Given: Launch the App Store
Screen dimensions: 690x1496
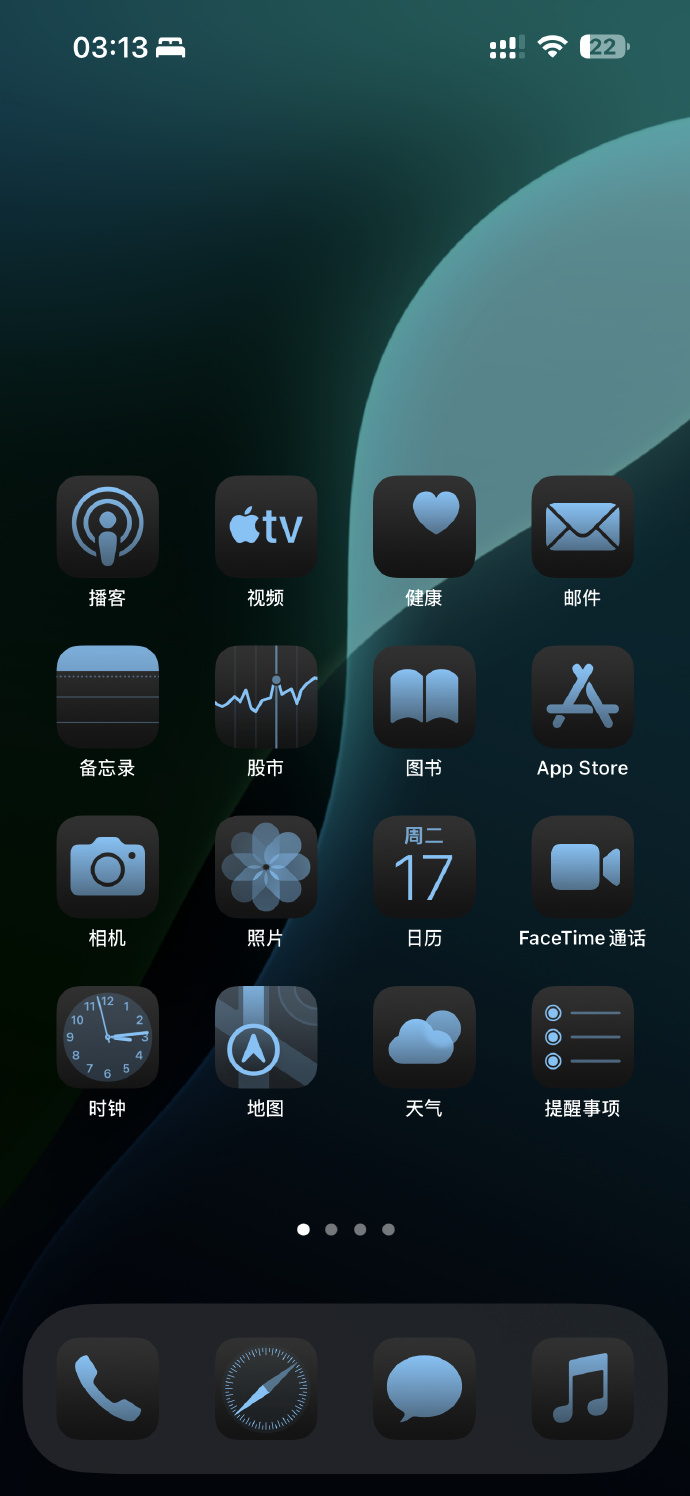Looking at the screenshot, I should tap(582, 696).
